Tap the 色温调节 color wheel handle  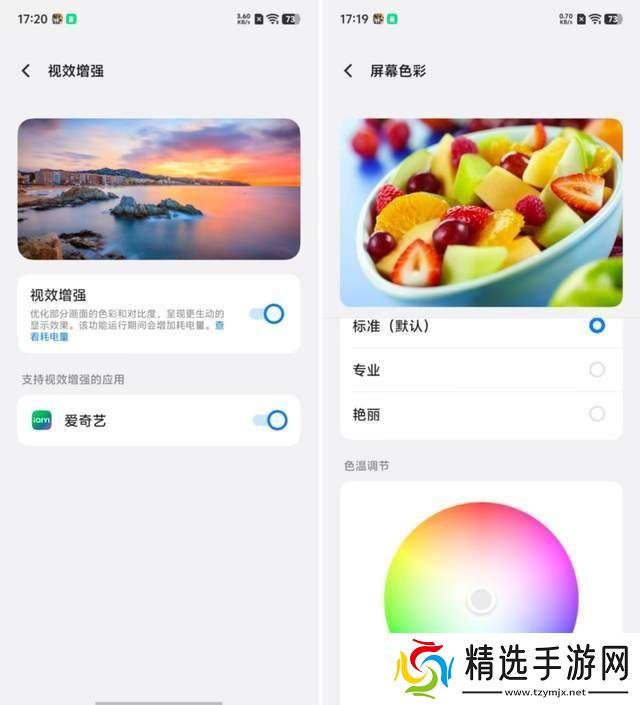(482, 599)
